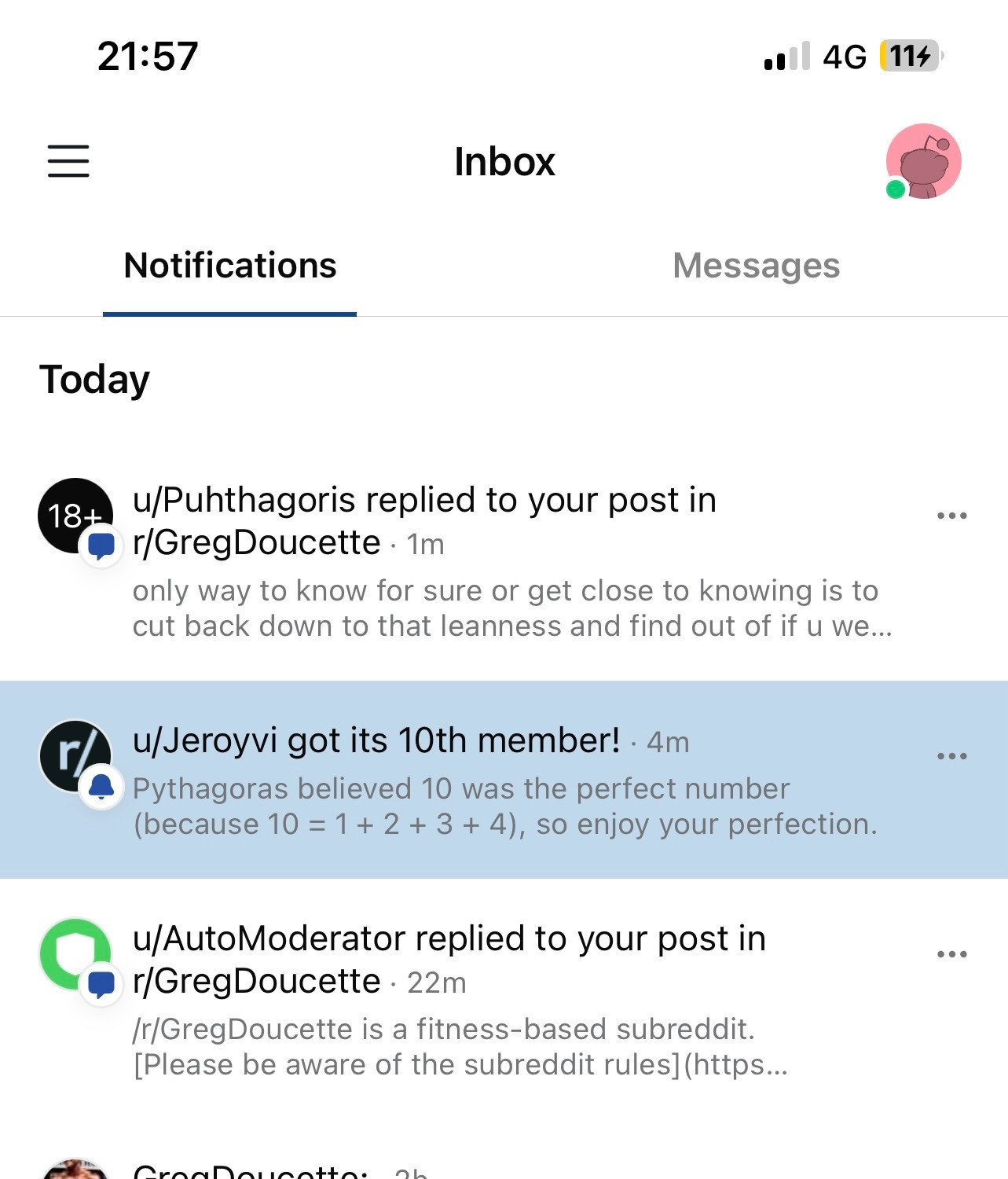Show options for 10th member notification
This screenshot has width=1008, height=1179.
tap(951, 757)
